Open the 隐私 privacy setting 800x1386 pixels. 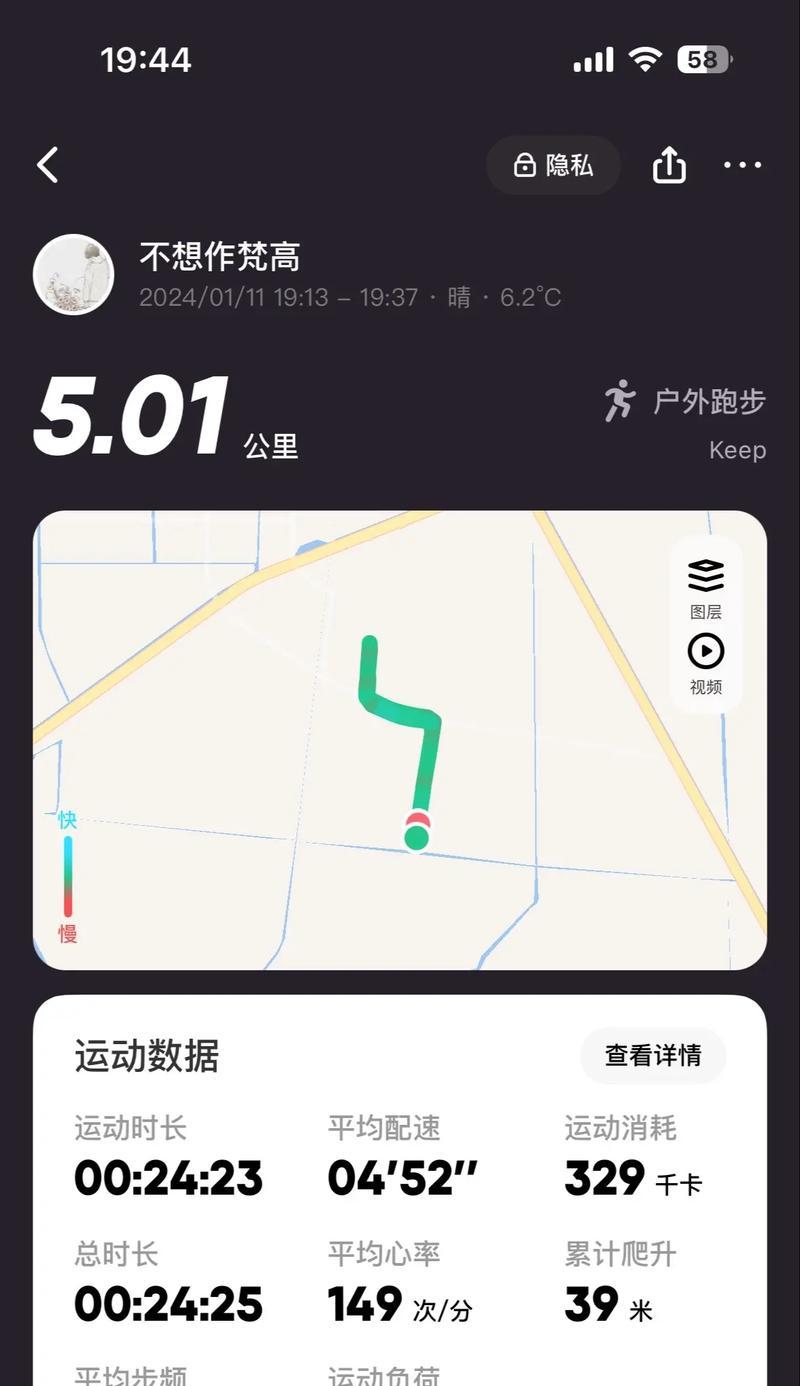(x=553, y=165)
